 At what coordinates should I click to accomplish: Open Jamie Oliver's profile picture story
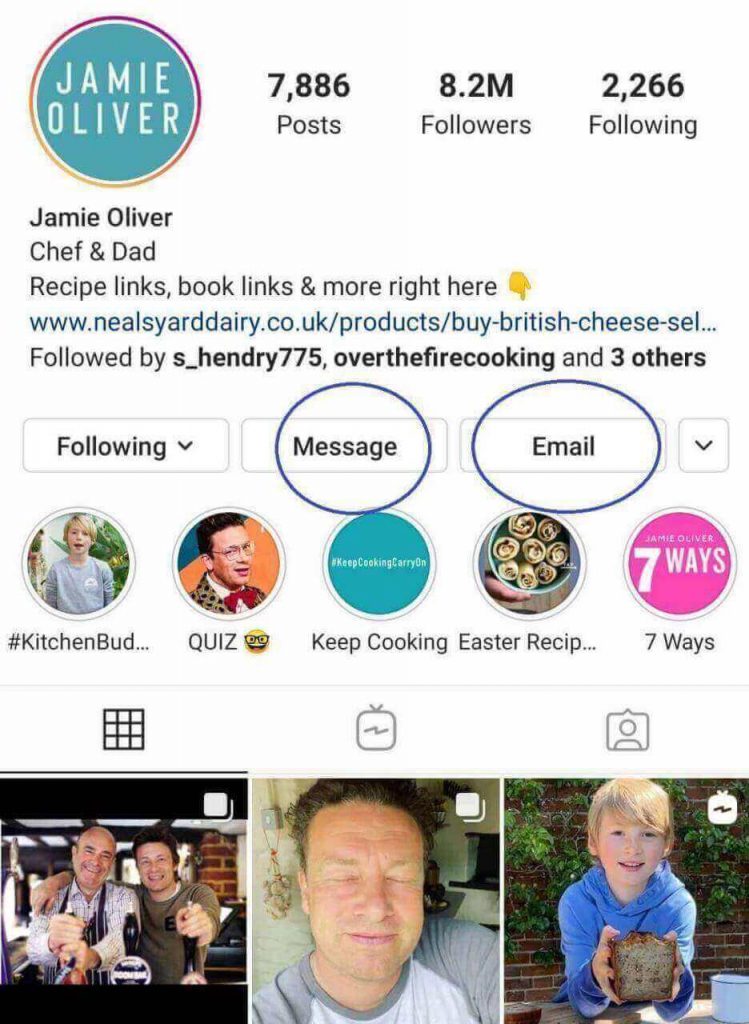[115, 100]
